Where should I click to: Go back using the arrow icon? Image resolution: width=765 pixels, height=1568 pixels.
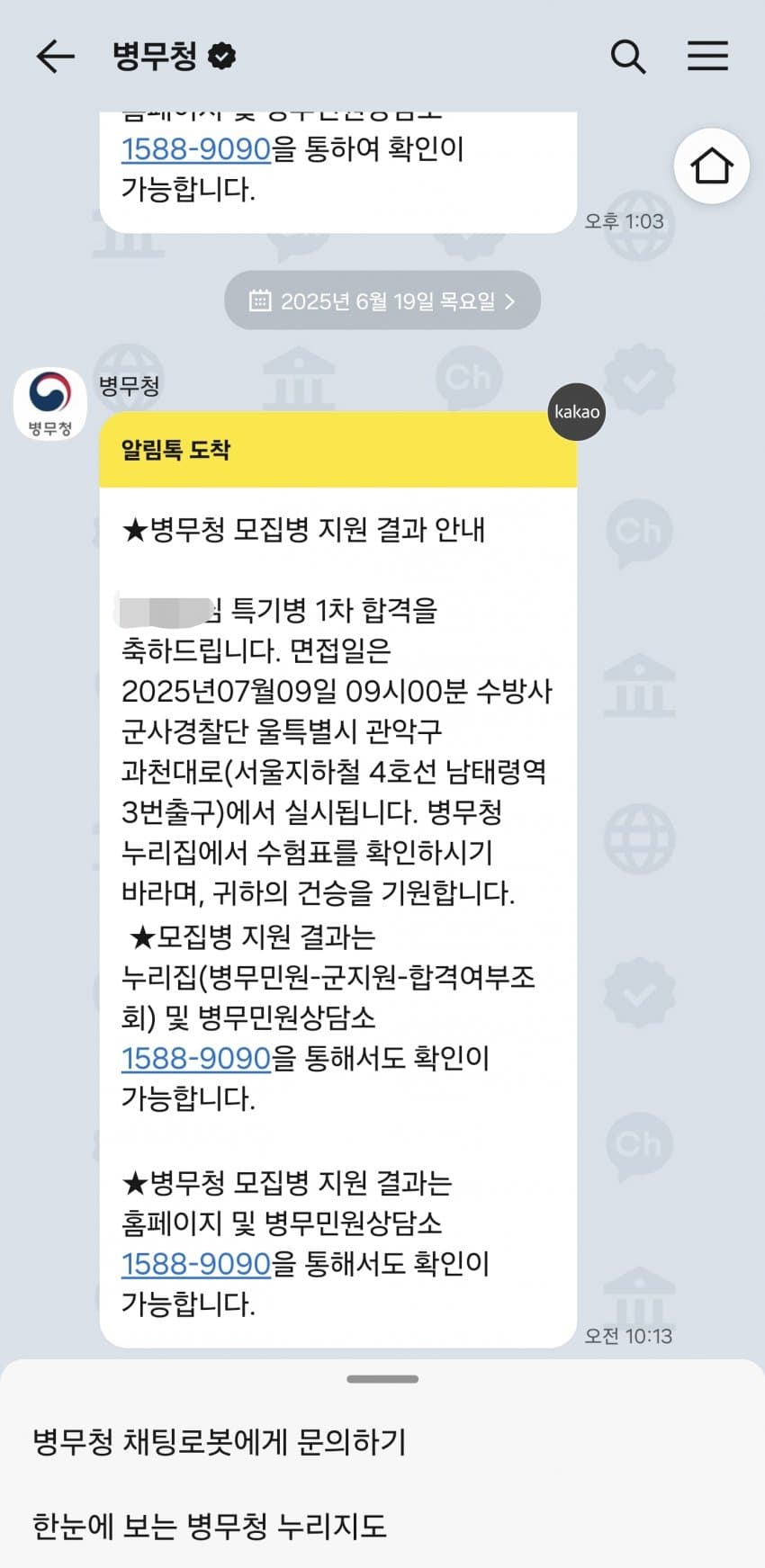(55, 57)
